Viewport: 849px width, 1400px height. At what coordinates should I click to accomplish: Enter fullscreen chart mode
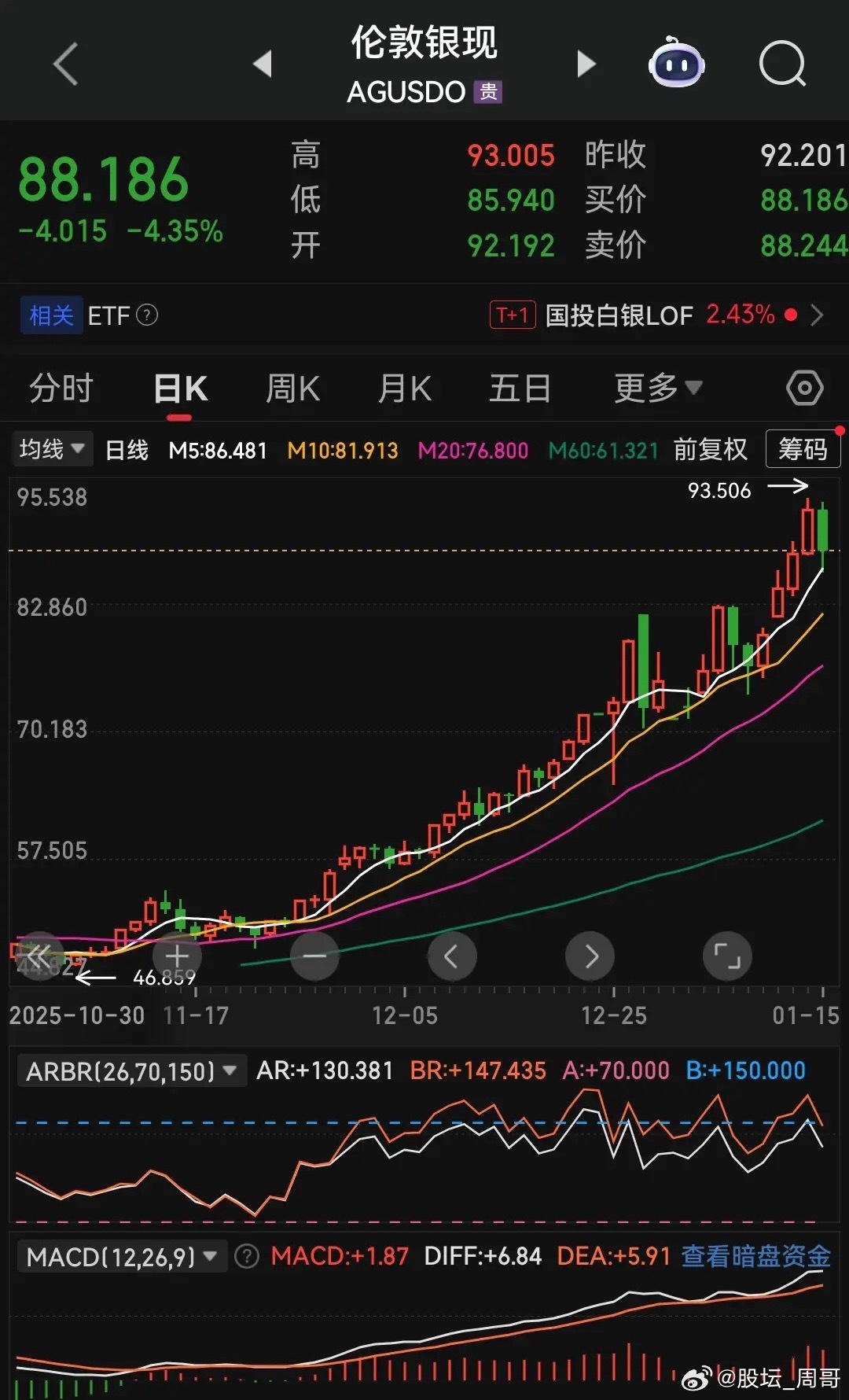coord(726,956)
